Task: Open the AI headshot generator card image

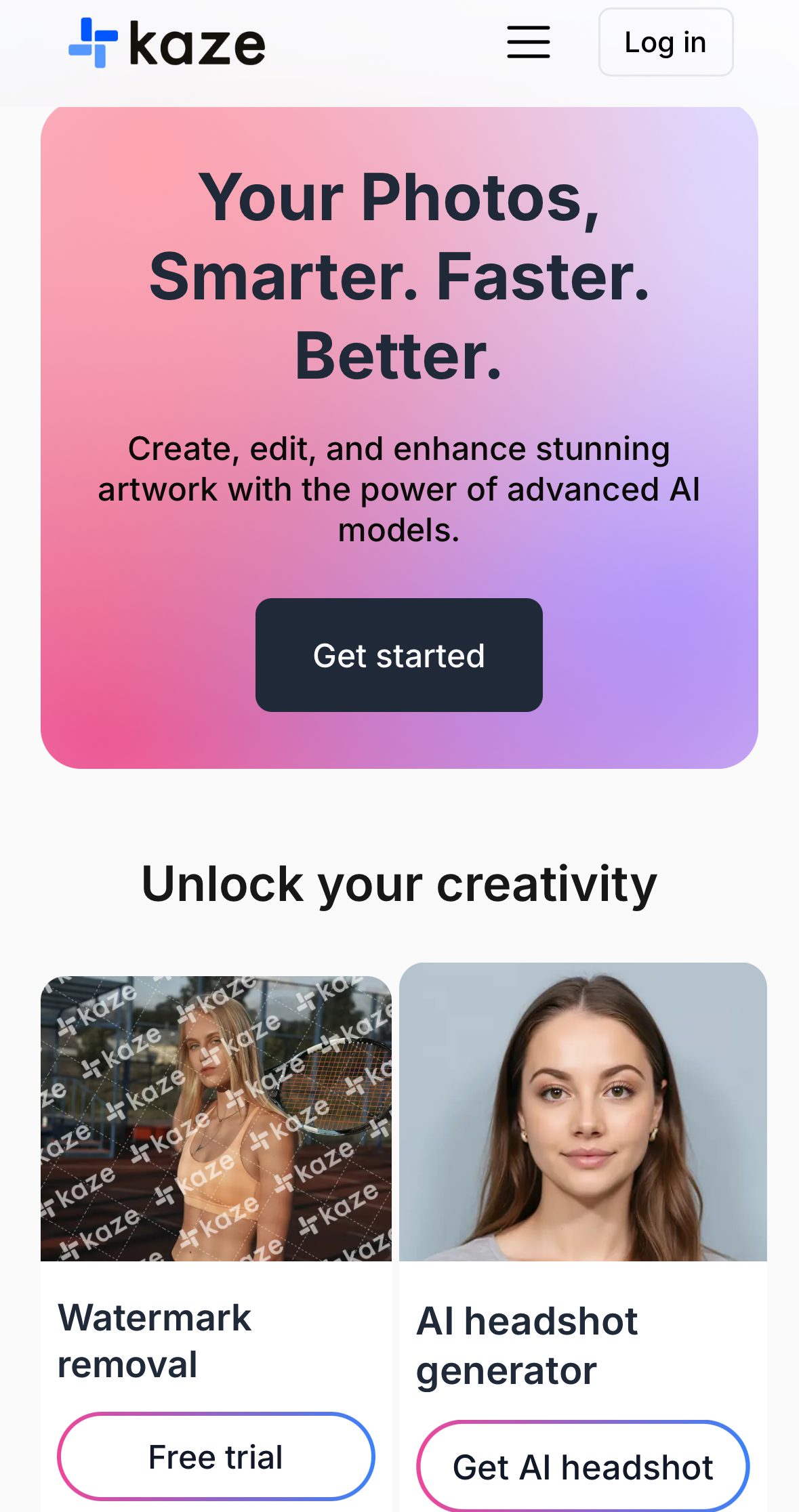Action: [x=582, y=1112]
